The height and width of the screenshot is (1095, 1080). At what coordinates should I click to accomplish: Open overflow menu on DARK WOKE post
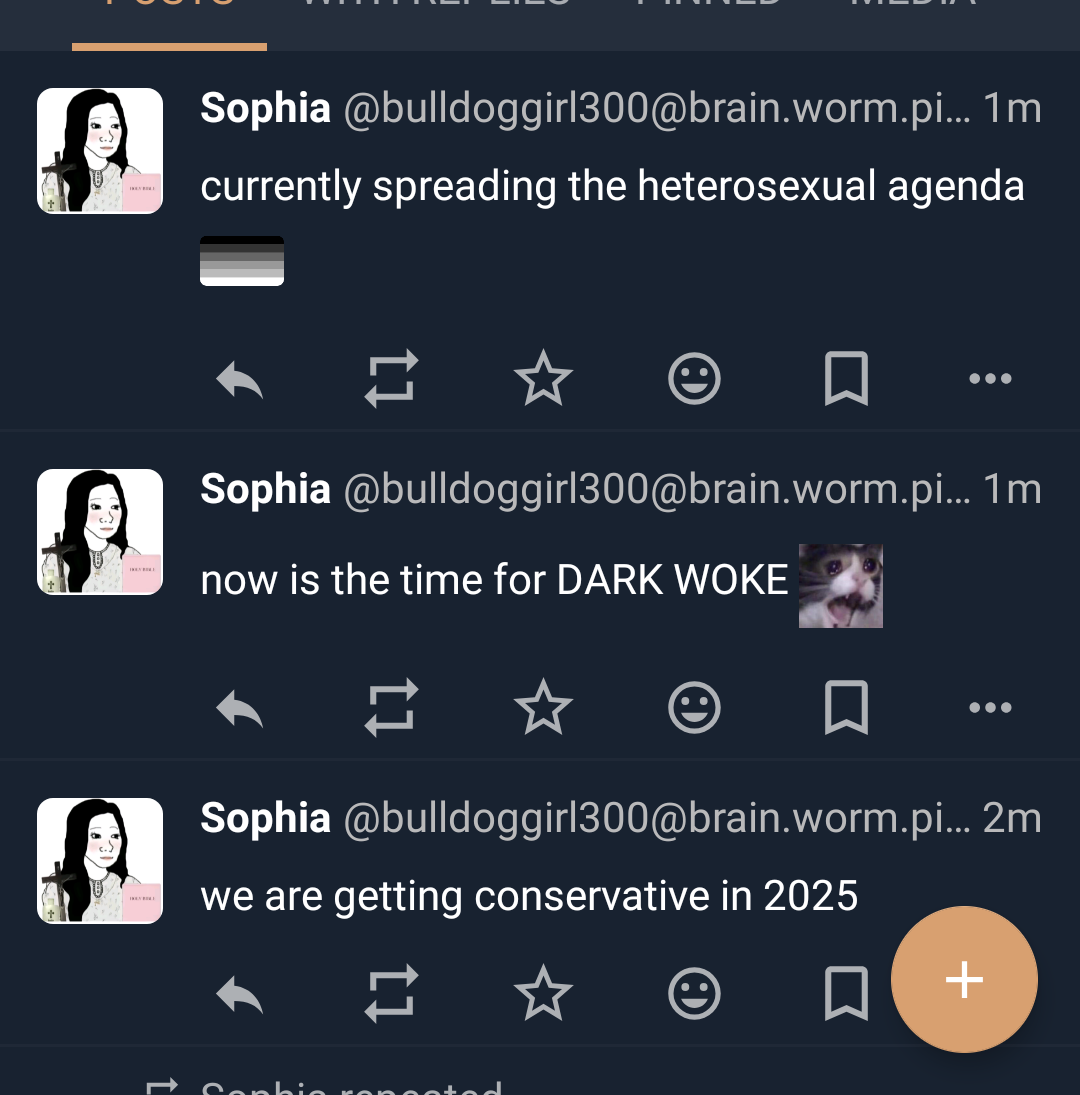(990, 708)
